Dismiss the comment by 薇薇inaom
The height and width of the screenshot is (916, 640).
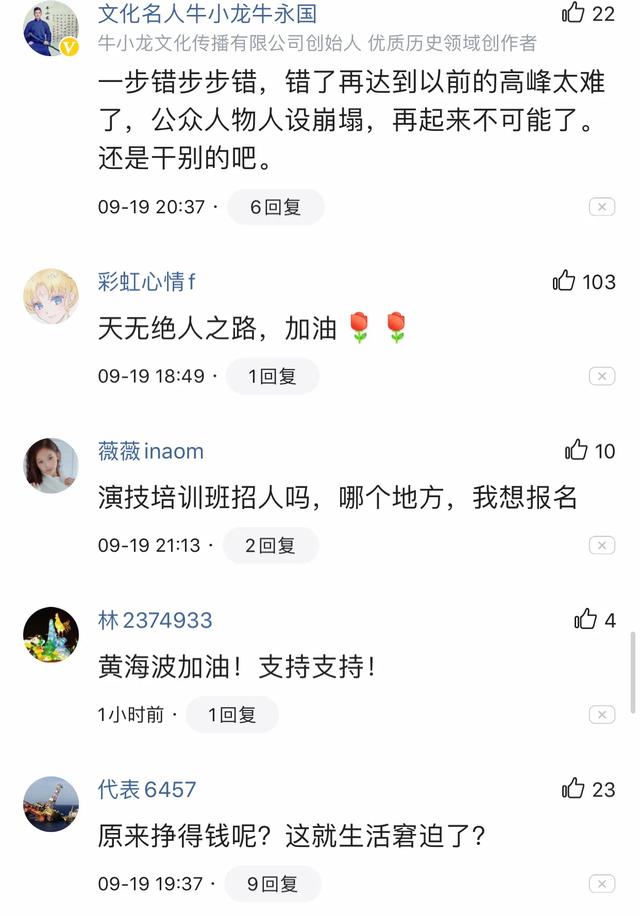tap(601, 546)
